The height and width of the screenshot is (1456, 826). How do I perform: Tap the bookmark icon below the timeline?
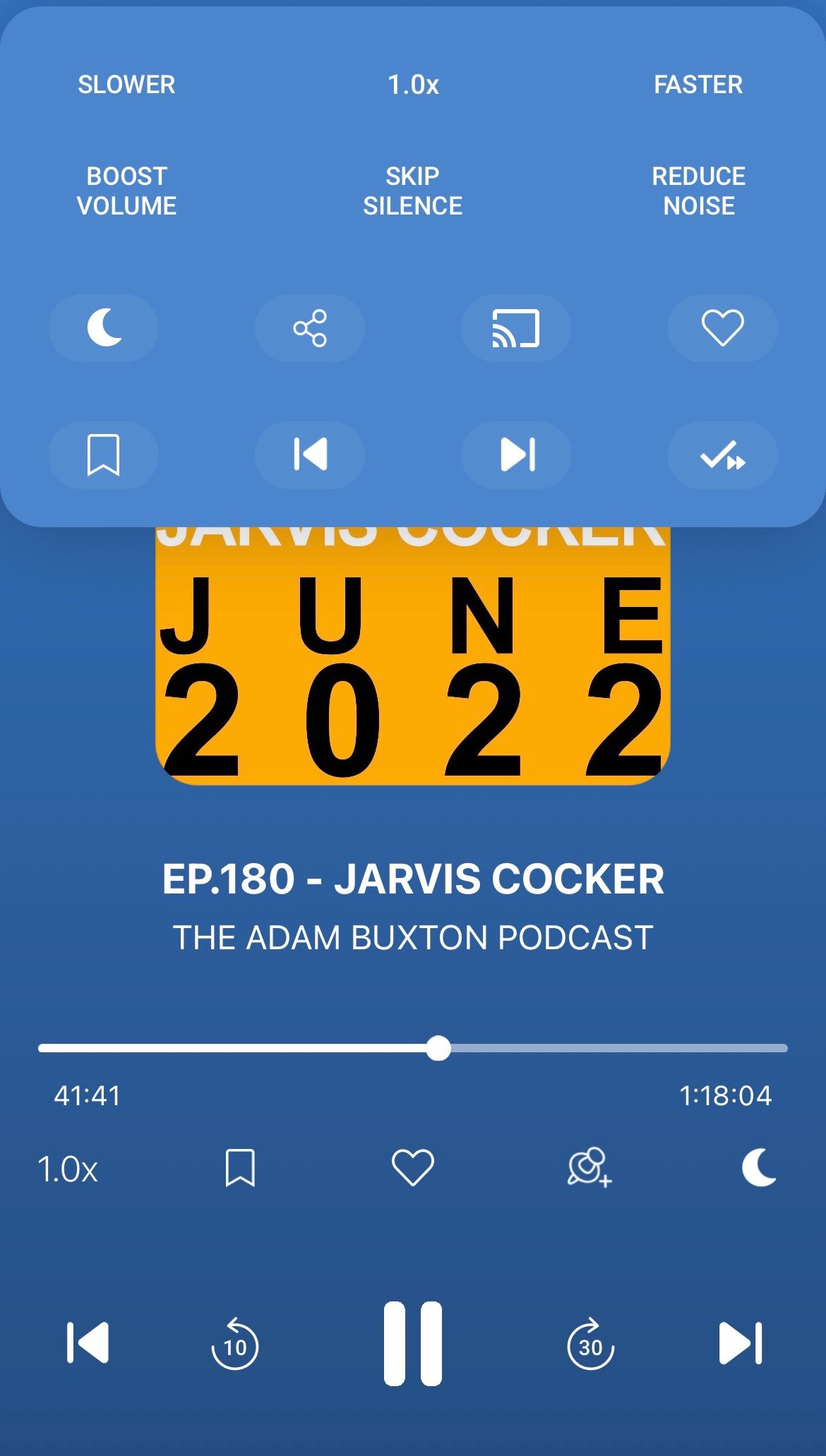coord(240,1168)
